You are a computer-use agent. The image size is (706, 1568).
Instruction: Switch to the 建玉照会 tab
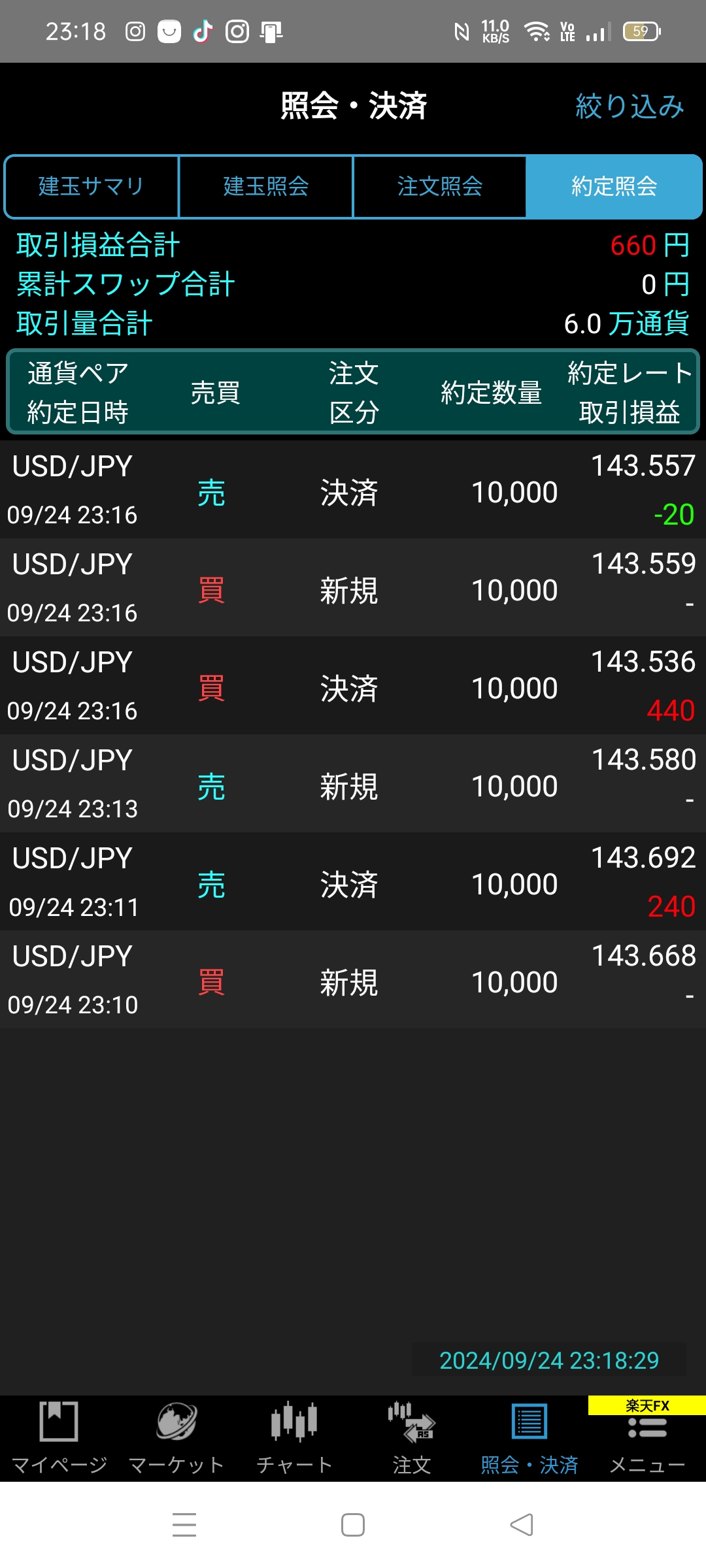click(x=266, y=186)
